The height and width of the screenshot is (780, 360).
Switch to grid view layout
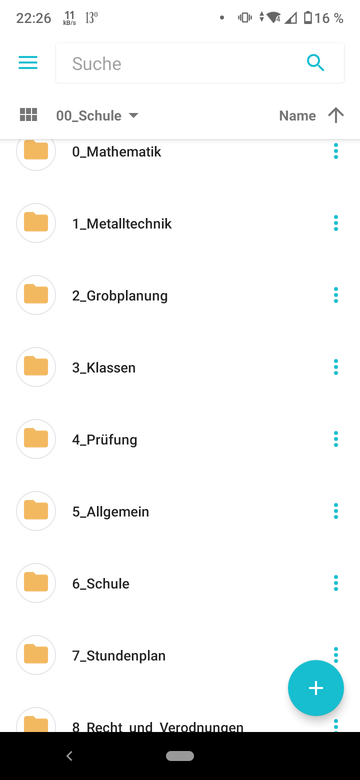pos(29,115)
